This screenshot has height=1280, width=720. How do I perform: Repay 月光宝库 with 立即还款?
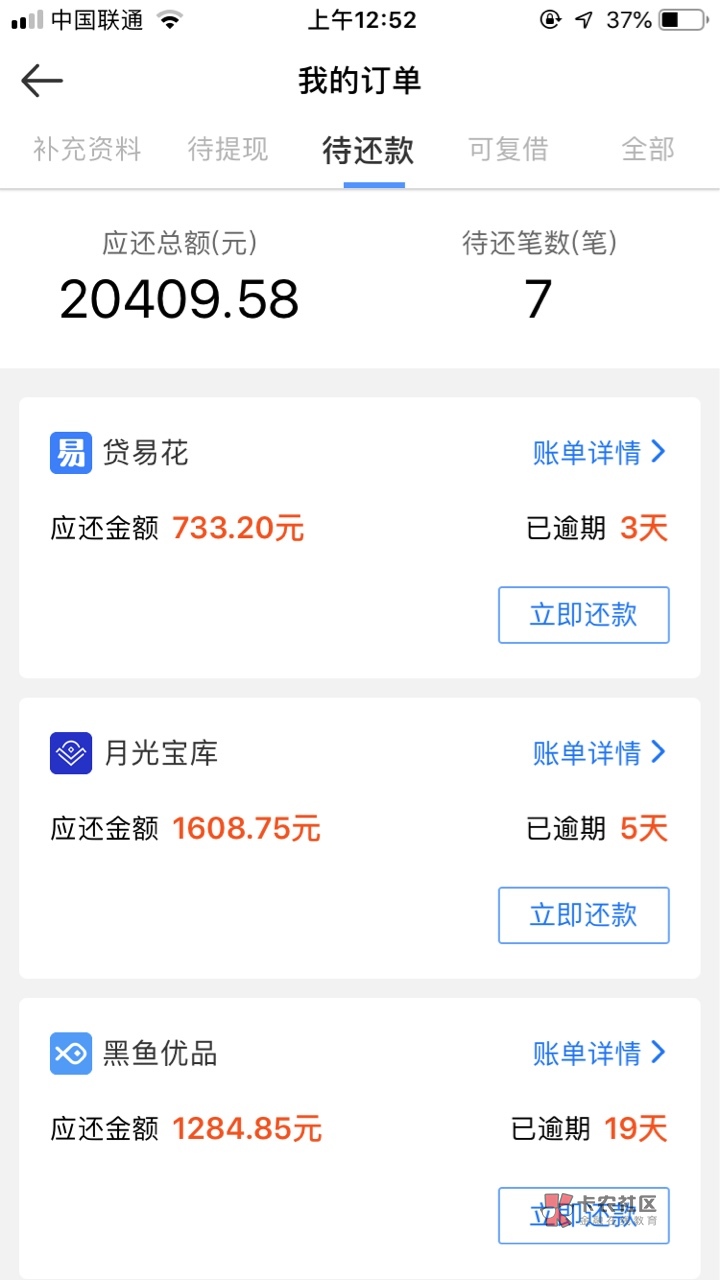(583, 915)
